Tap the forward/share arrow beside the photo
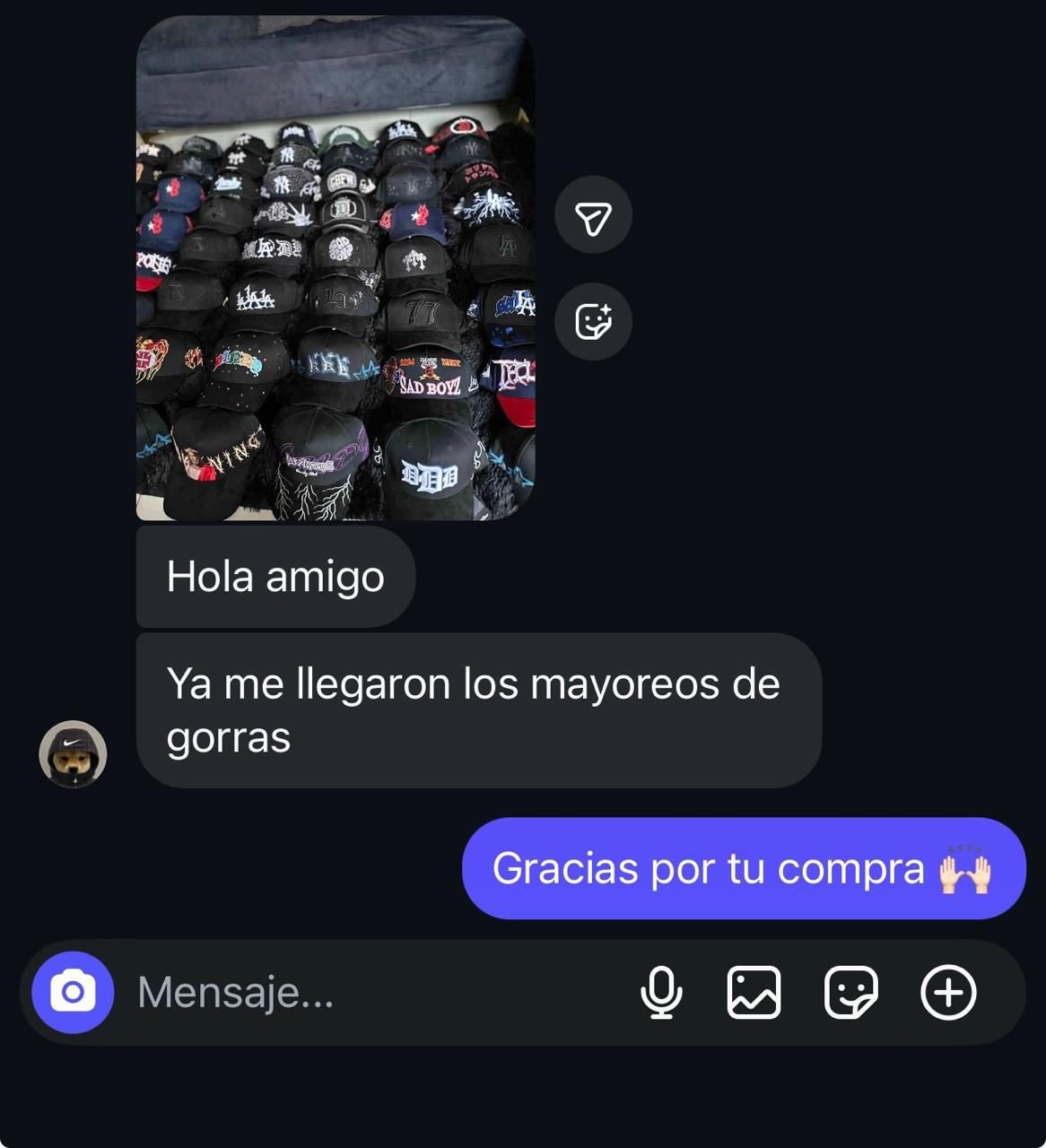Image resolution: width=1046 pixels, height=1148 pixels. click(593, 213)
